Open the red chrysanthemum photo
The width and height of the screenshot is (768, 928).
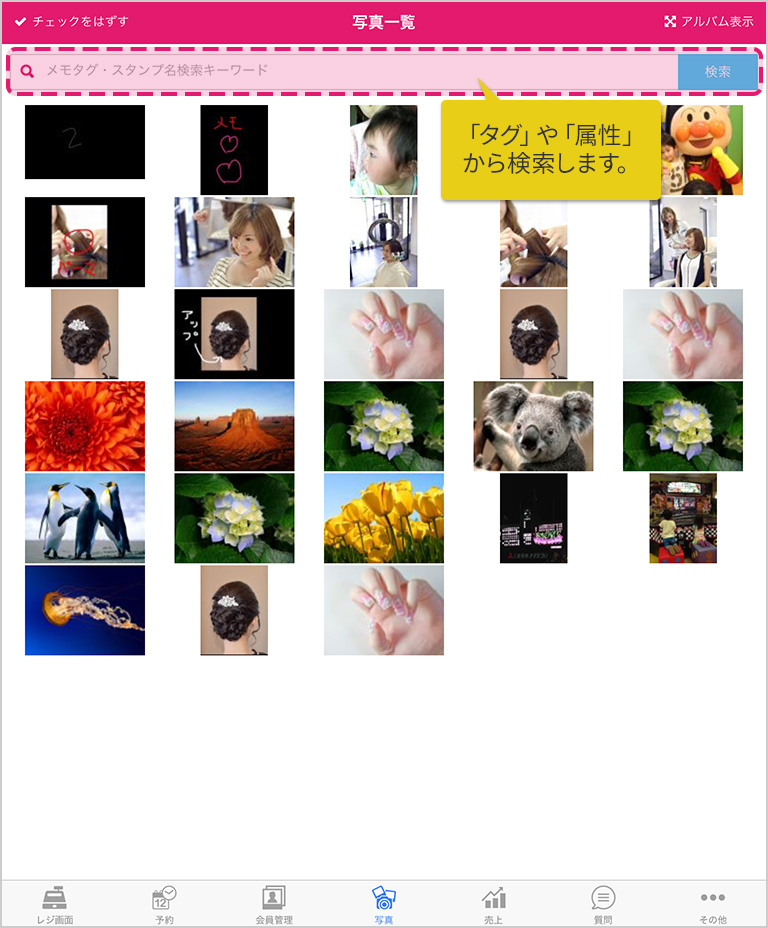tap(85, 426)
